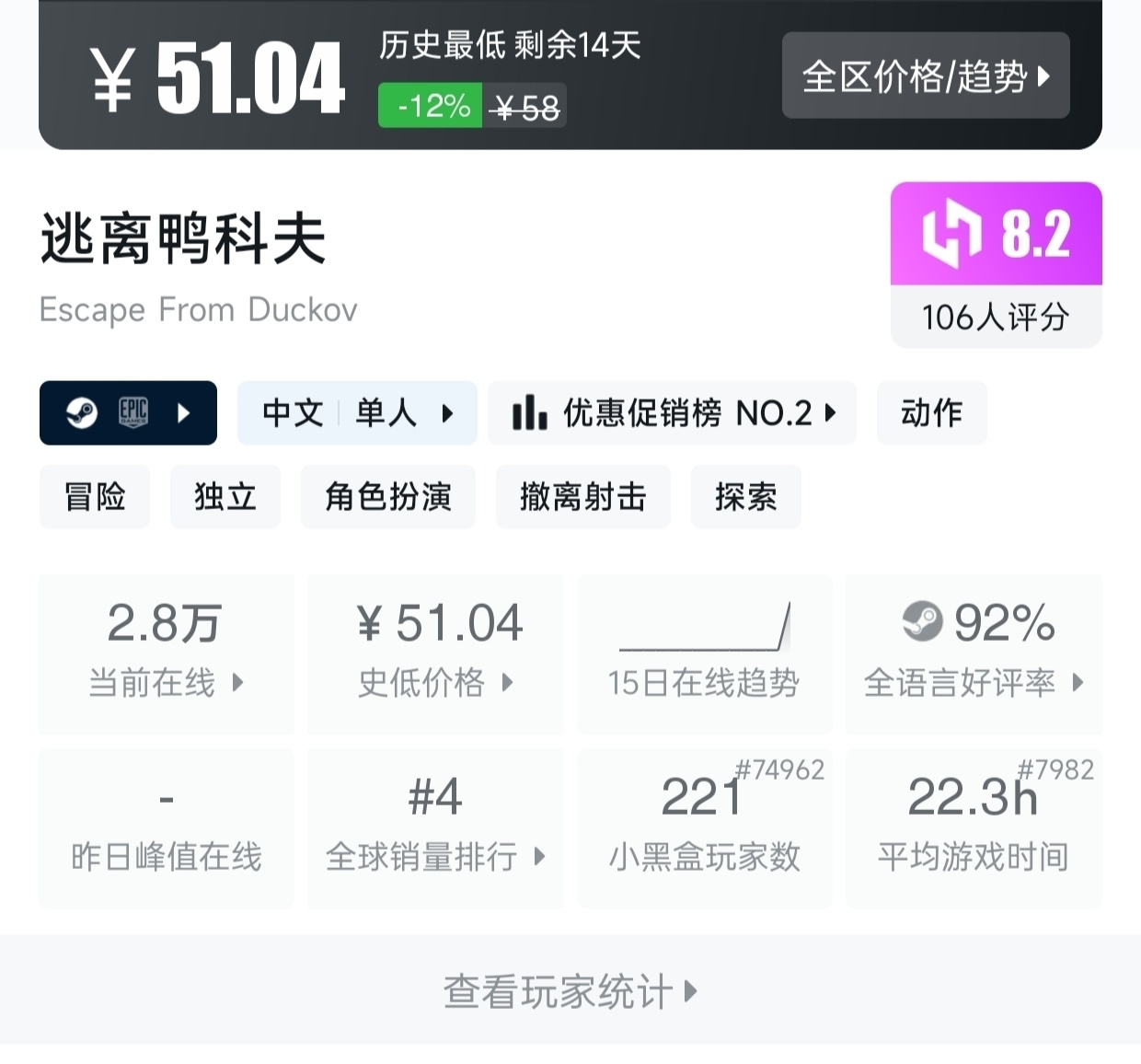Select the 探索 tag
The image size is (1141, 1064).
tap(745, 497)
